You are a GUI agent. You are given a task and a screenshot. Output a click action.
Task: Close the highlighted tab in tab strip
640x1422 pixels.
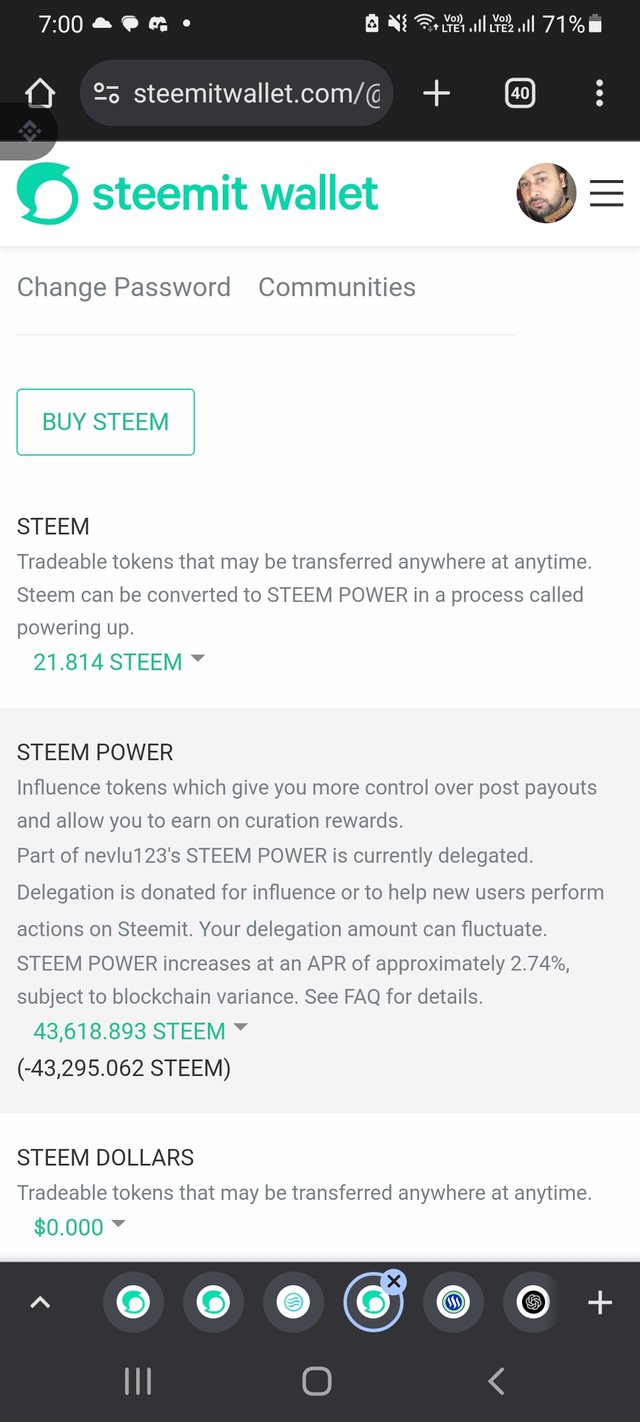pos(394,1281)
